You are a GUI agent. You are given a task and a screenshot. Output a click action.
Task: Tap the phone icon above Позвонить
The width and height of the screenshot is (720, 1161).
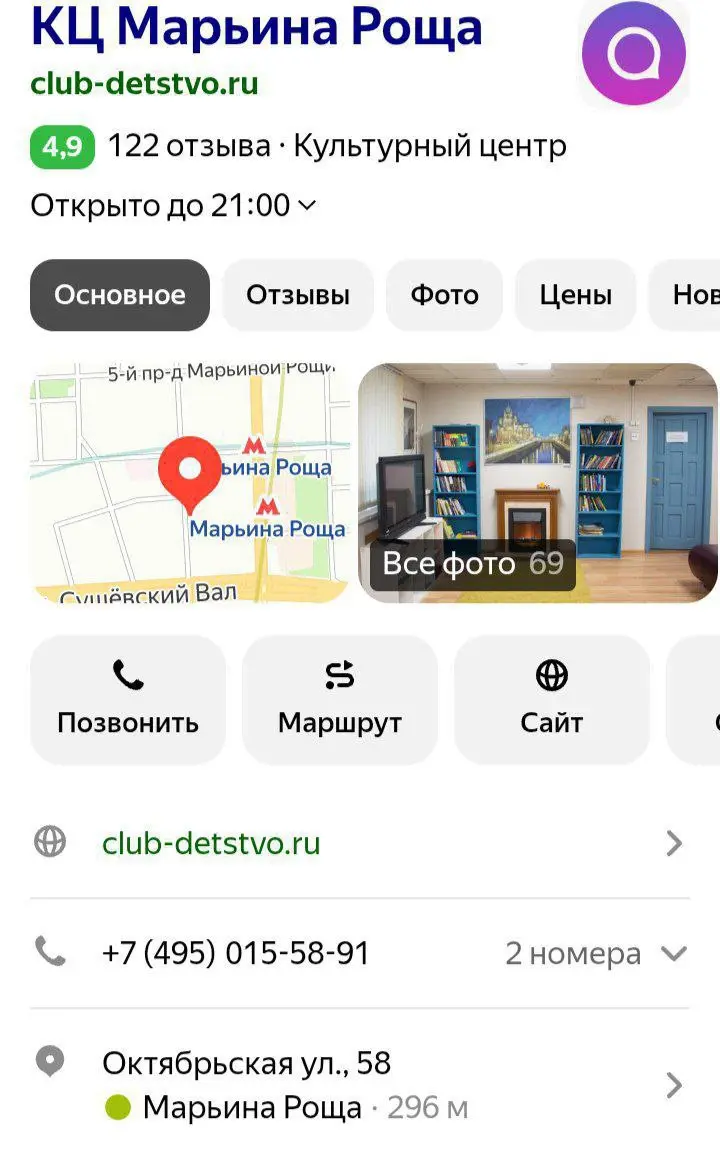coord(128,672)
